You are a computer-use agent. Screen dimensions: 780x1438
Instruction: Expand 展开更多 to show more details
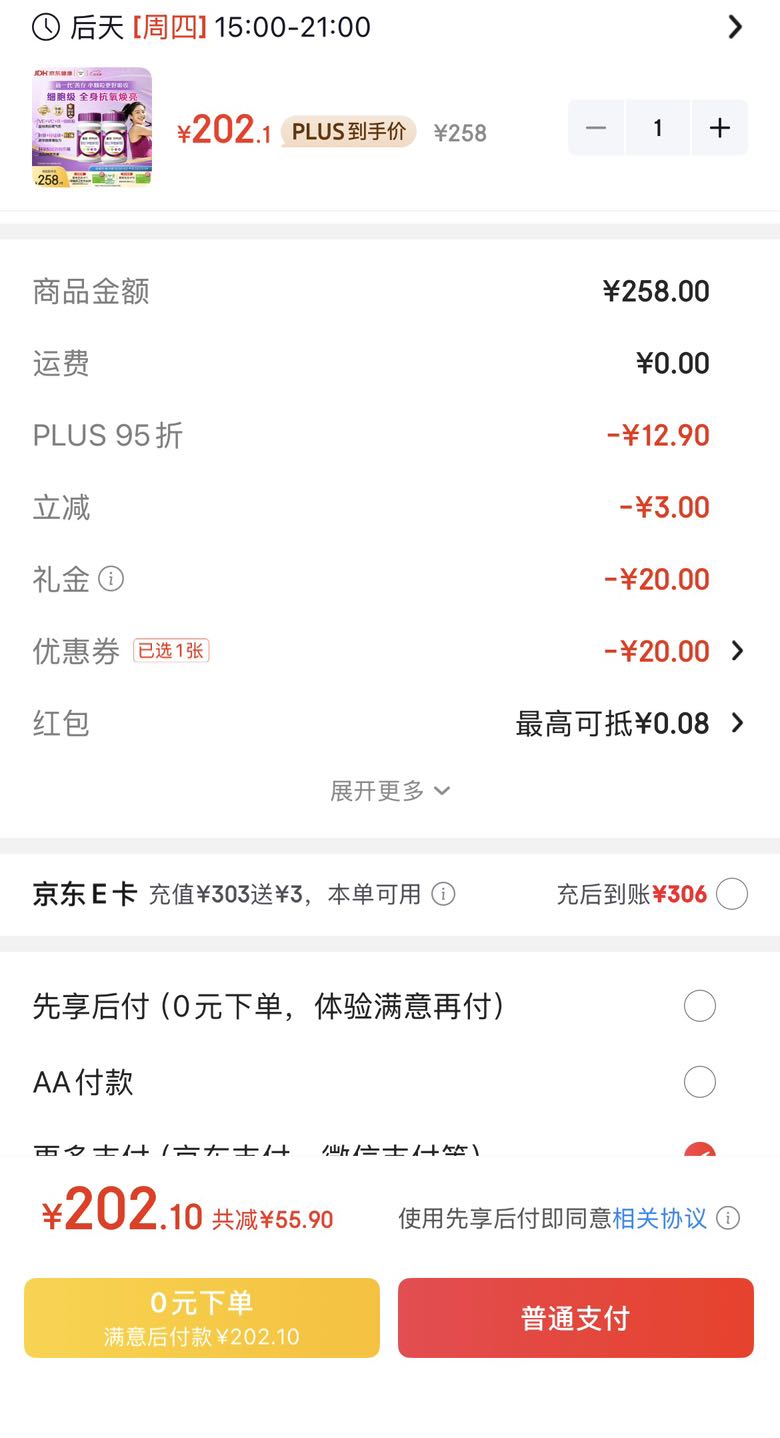pyautogui.click(x=390, y=791)
